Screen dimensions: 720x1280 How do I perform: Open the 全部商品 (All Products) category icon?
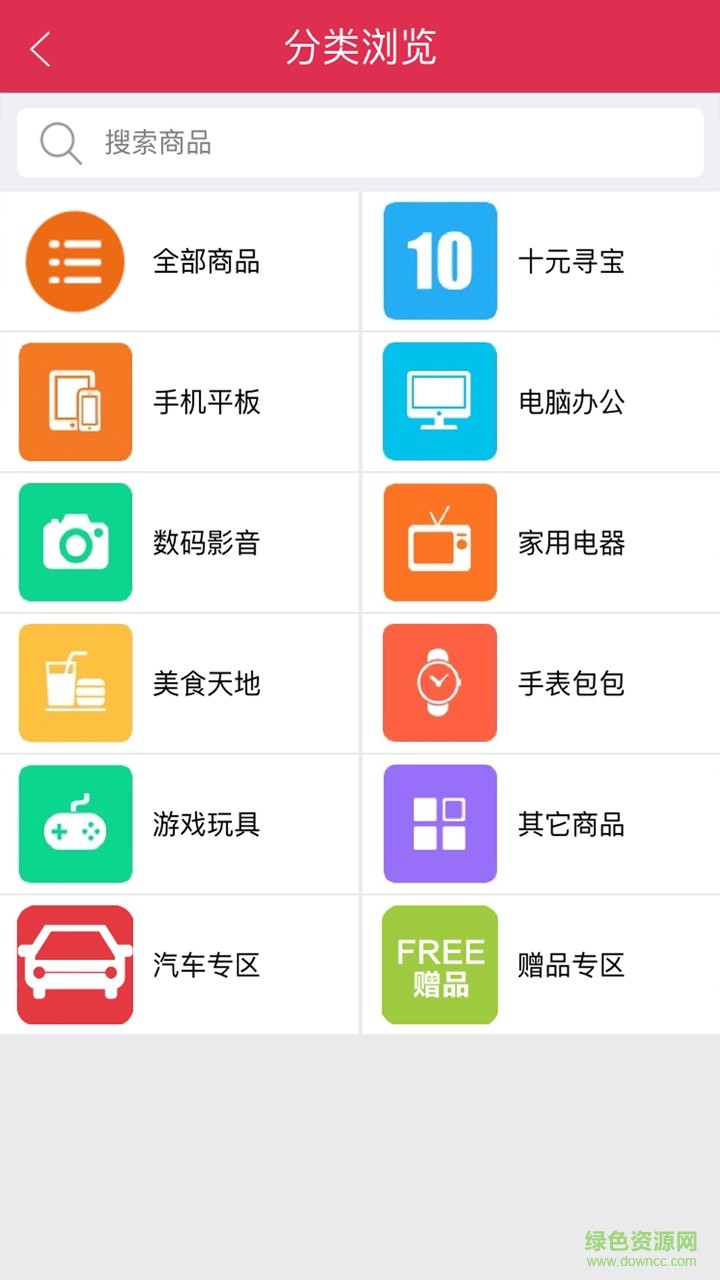74,261
